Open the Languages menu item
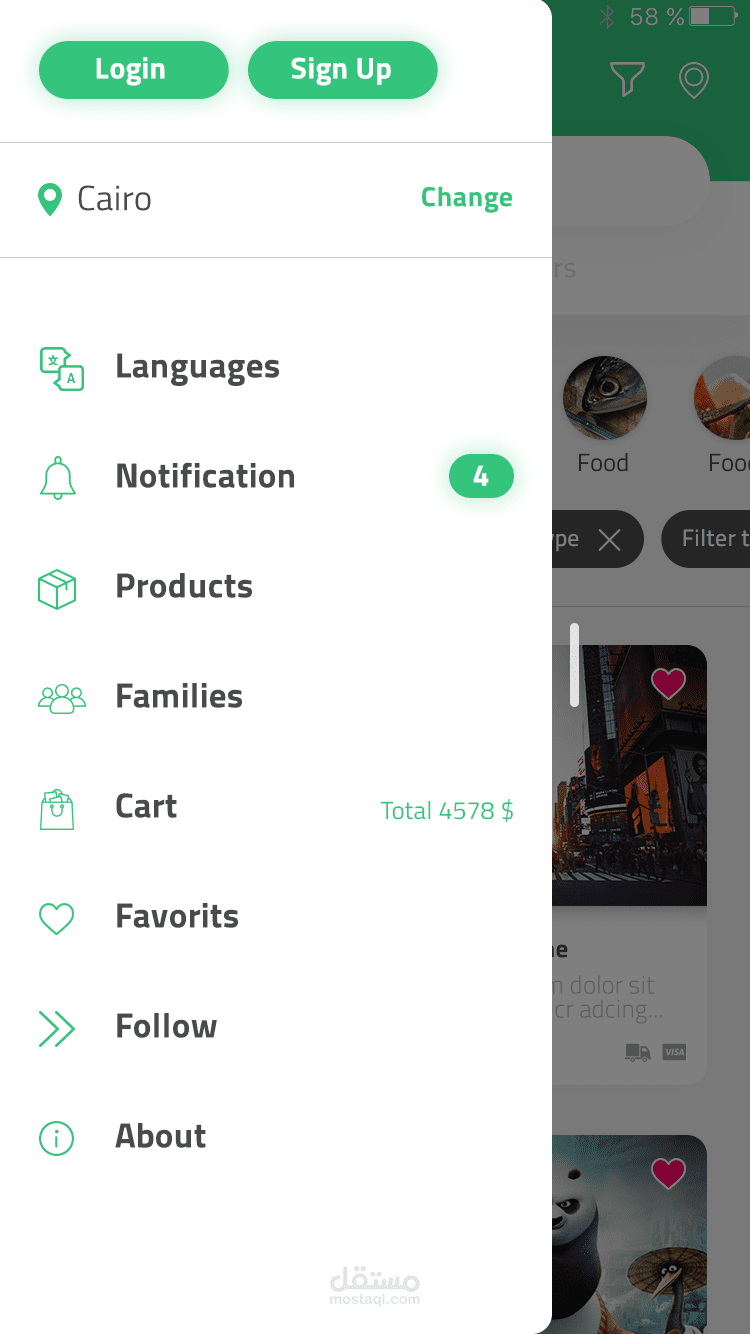Image resolution: width=750 pixels, height=1334 pixels. tap(197, 367)
